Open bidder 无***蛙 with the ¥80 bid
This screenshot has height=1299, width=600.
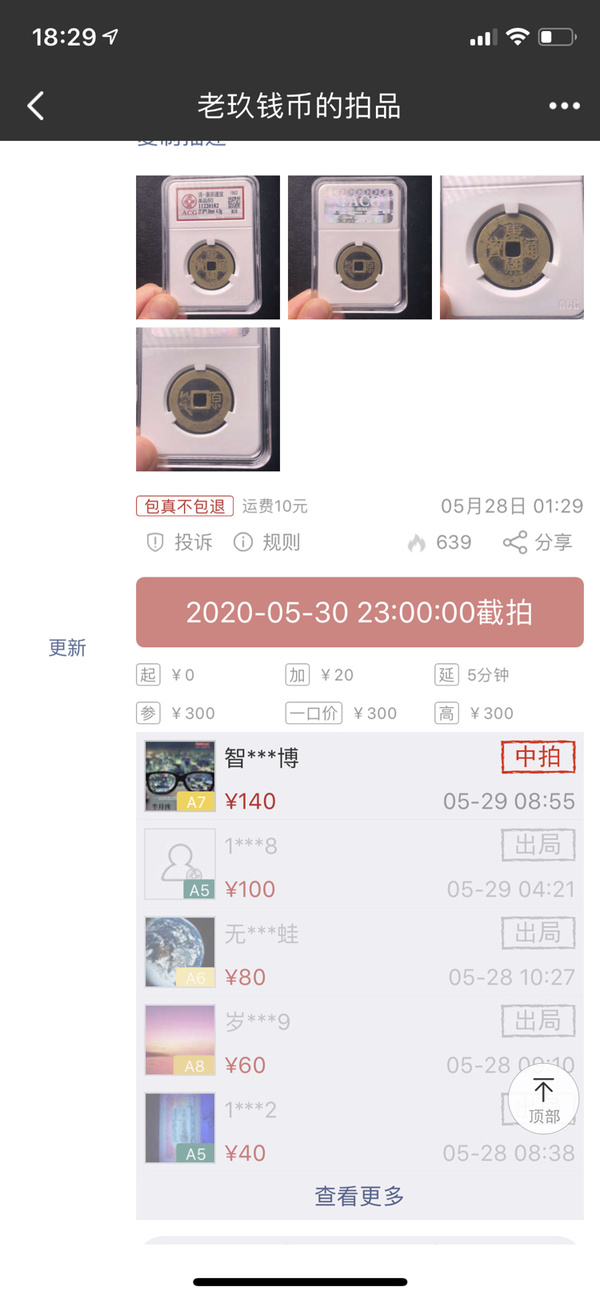point(262,934)
